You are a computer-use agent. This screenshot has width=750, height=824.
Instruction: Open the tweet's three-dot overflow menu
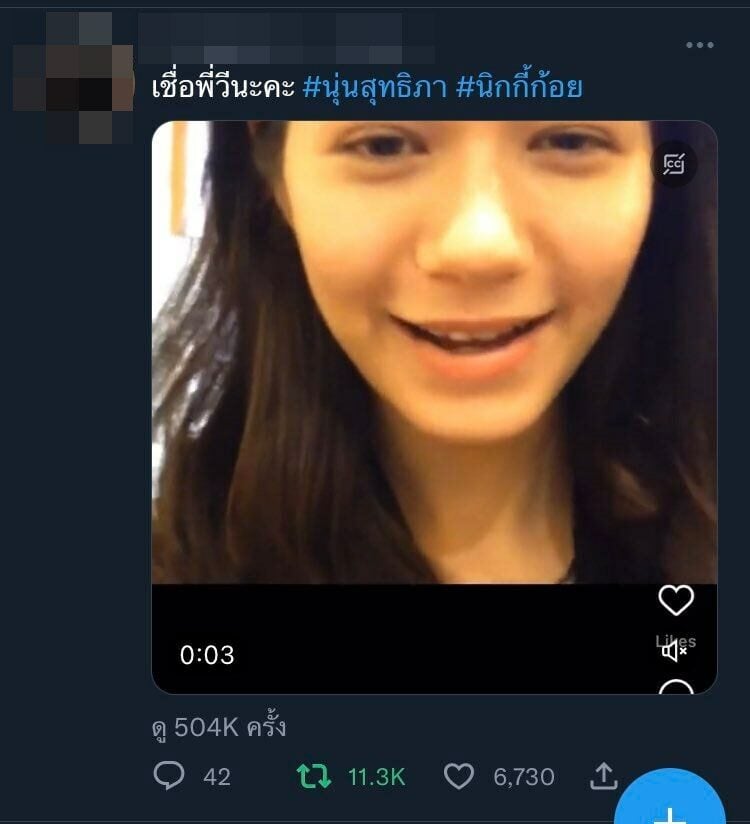pos(699,45)
